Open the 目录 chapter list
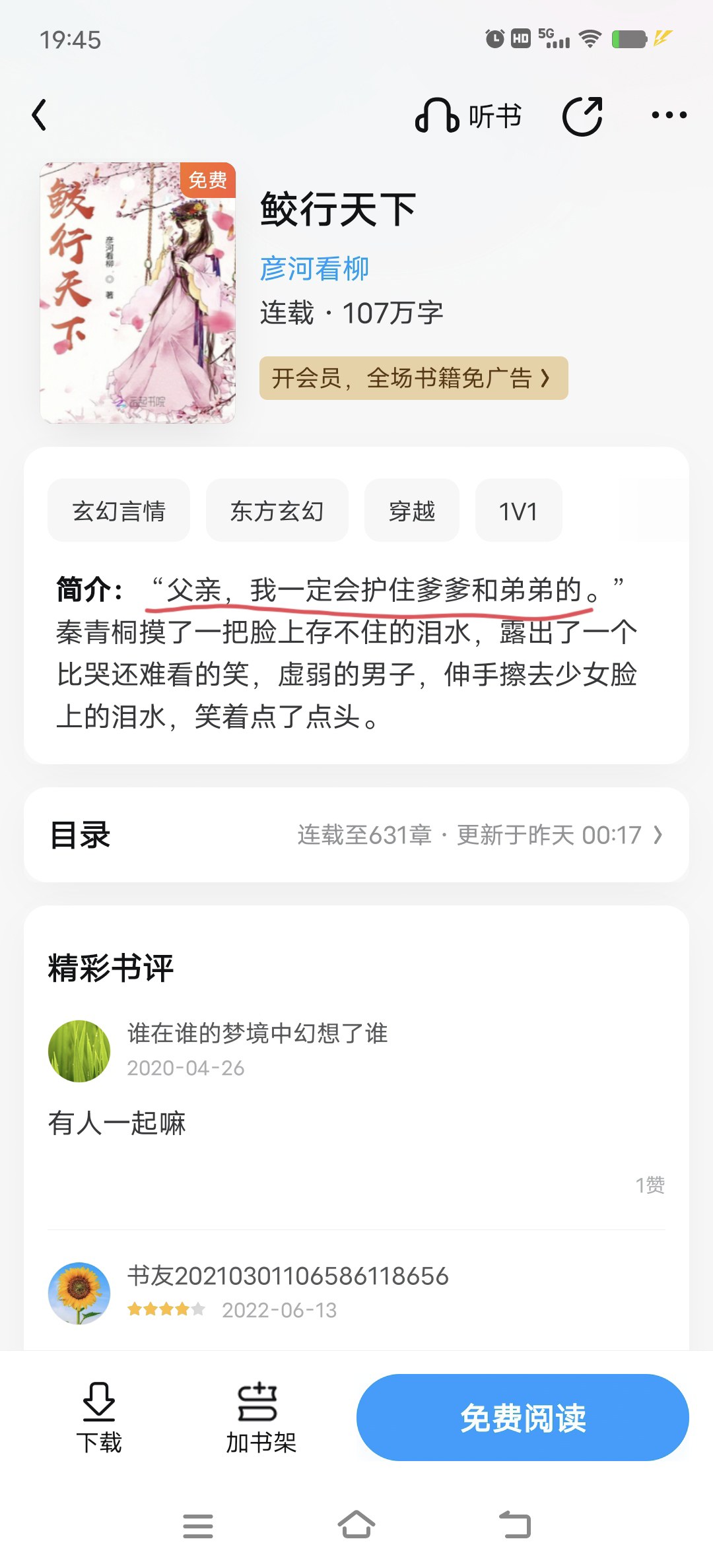713x1568 pixels. (356, 835)
